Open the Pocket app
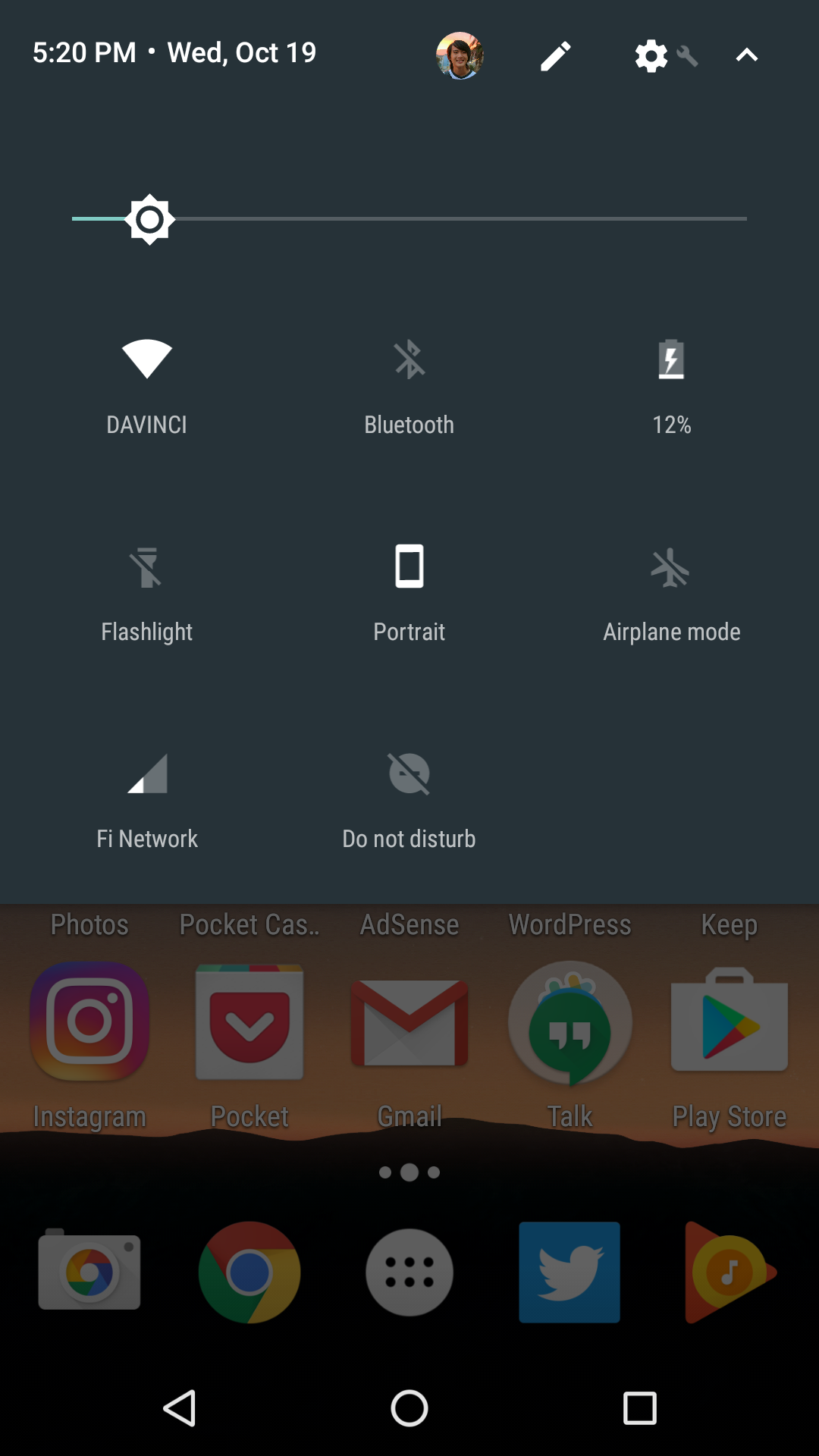 [249, 1022]
